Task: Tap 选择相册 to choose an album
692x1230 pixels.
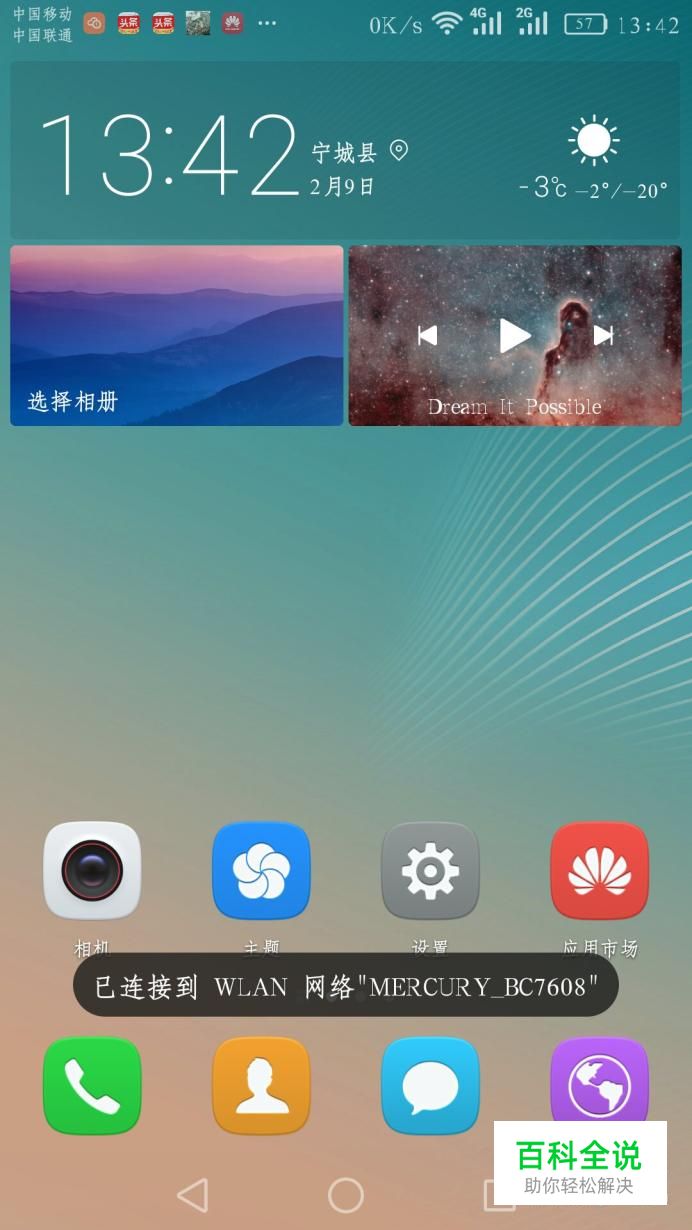Action: point(73,402)
